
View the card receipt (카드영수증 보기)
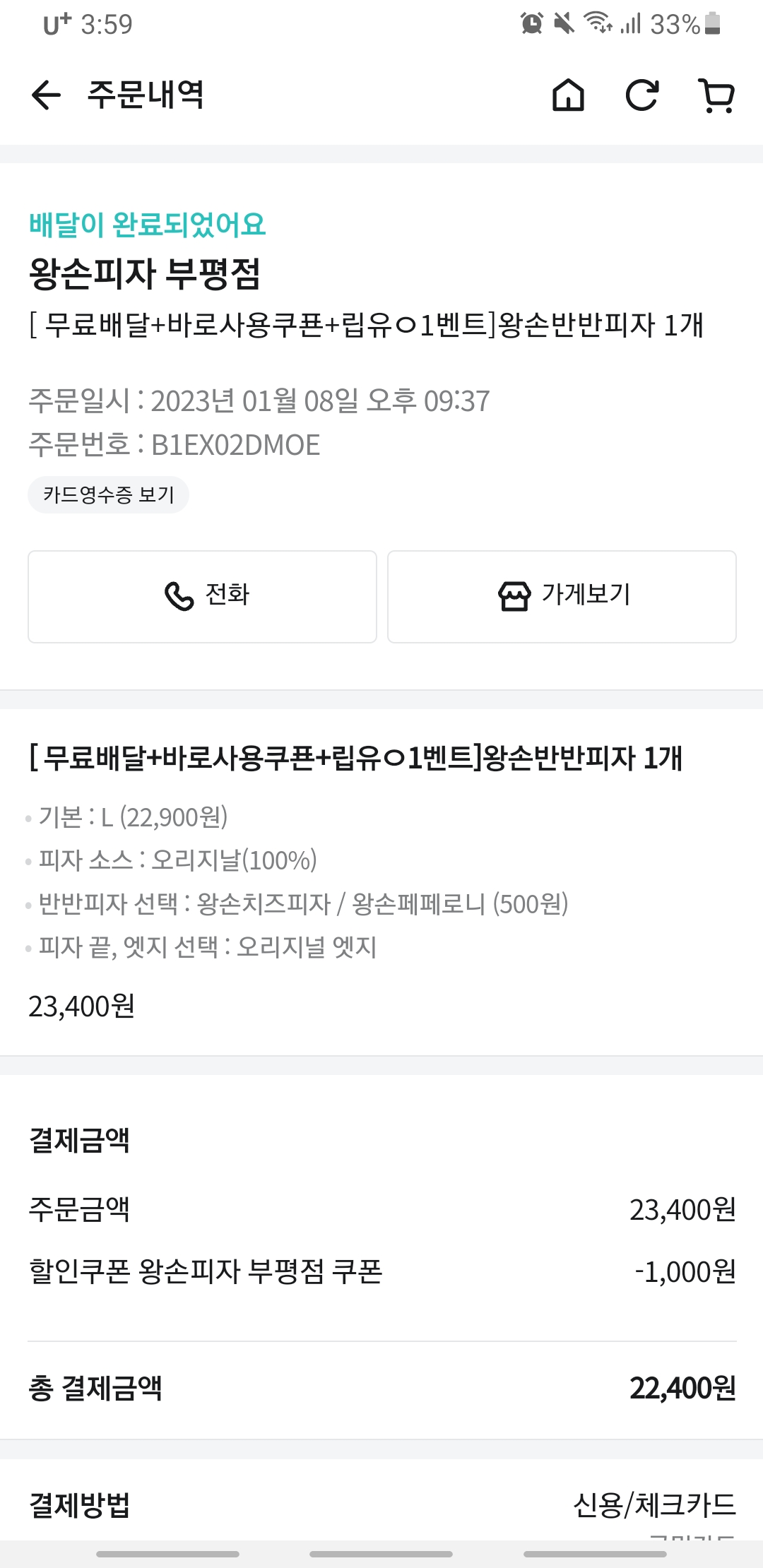pos(108,494)
